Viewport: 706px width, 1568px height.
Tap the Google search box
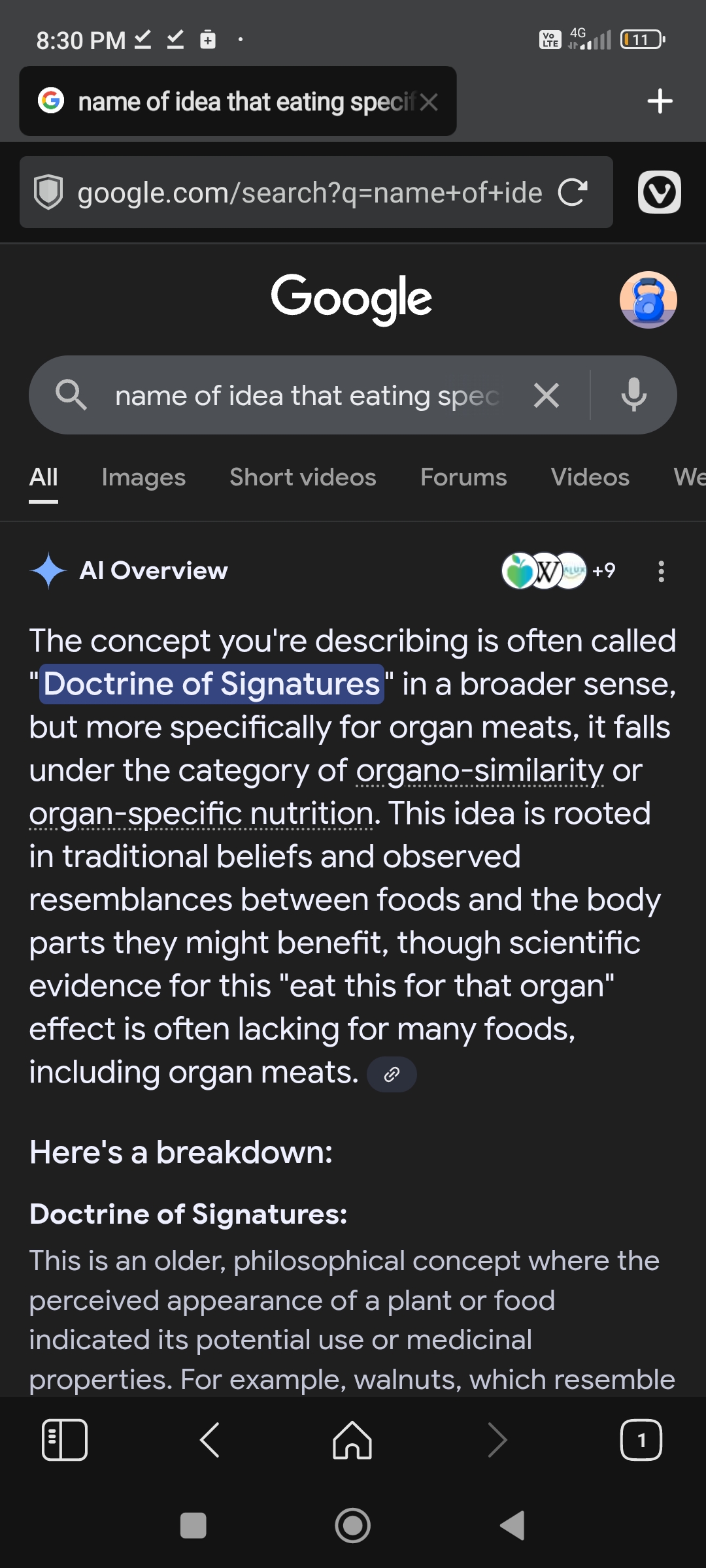307,396
